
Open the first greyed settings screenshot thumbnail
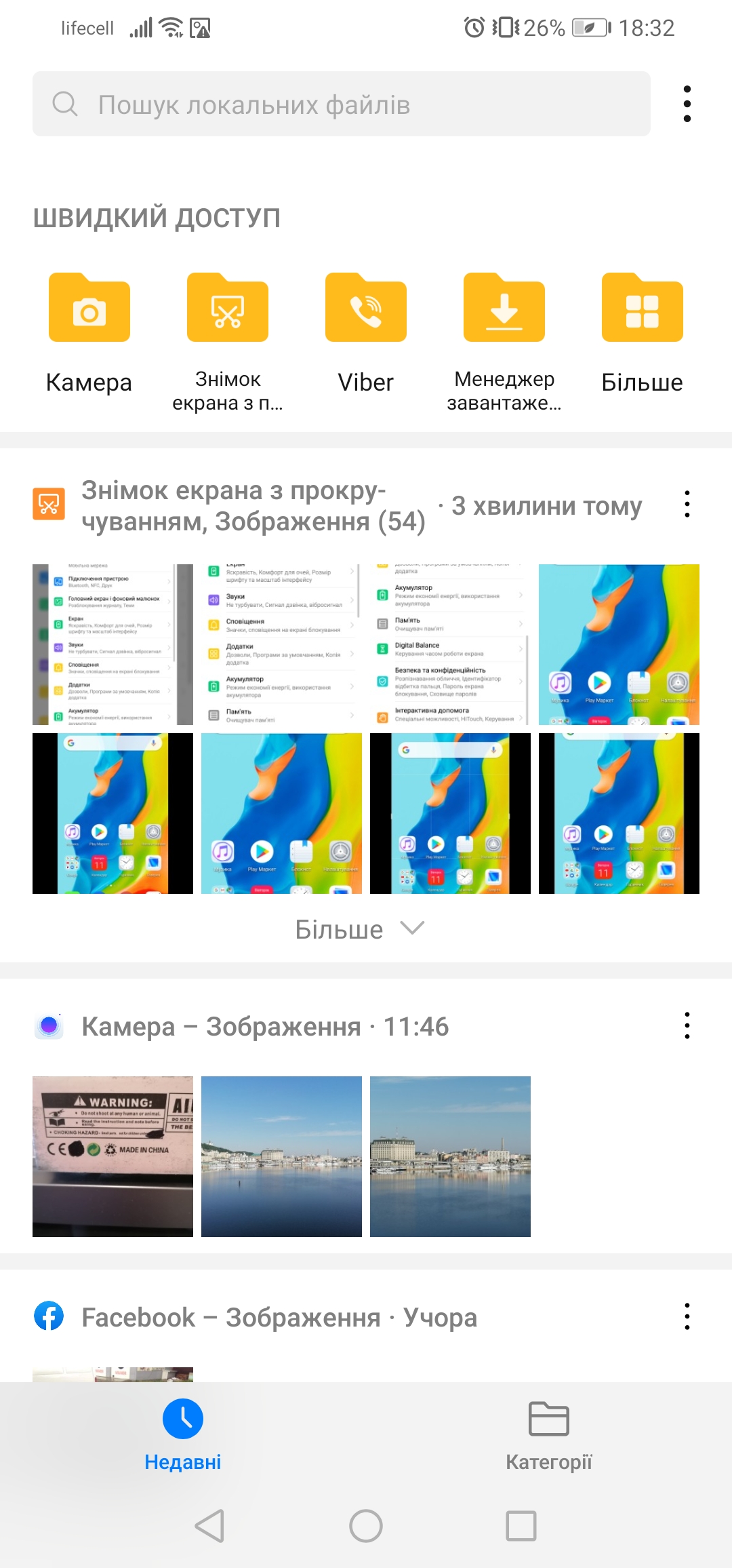[113, 644]
